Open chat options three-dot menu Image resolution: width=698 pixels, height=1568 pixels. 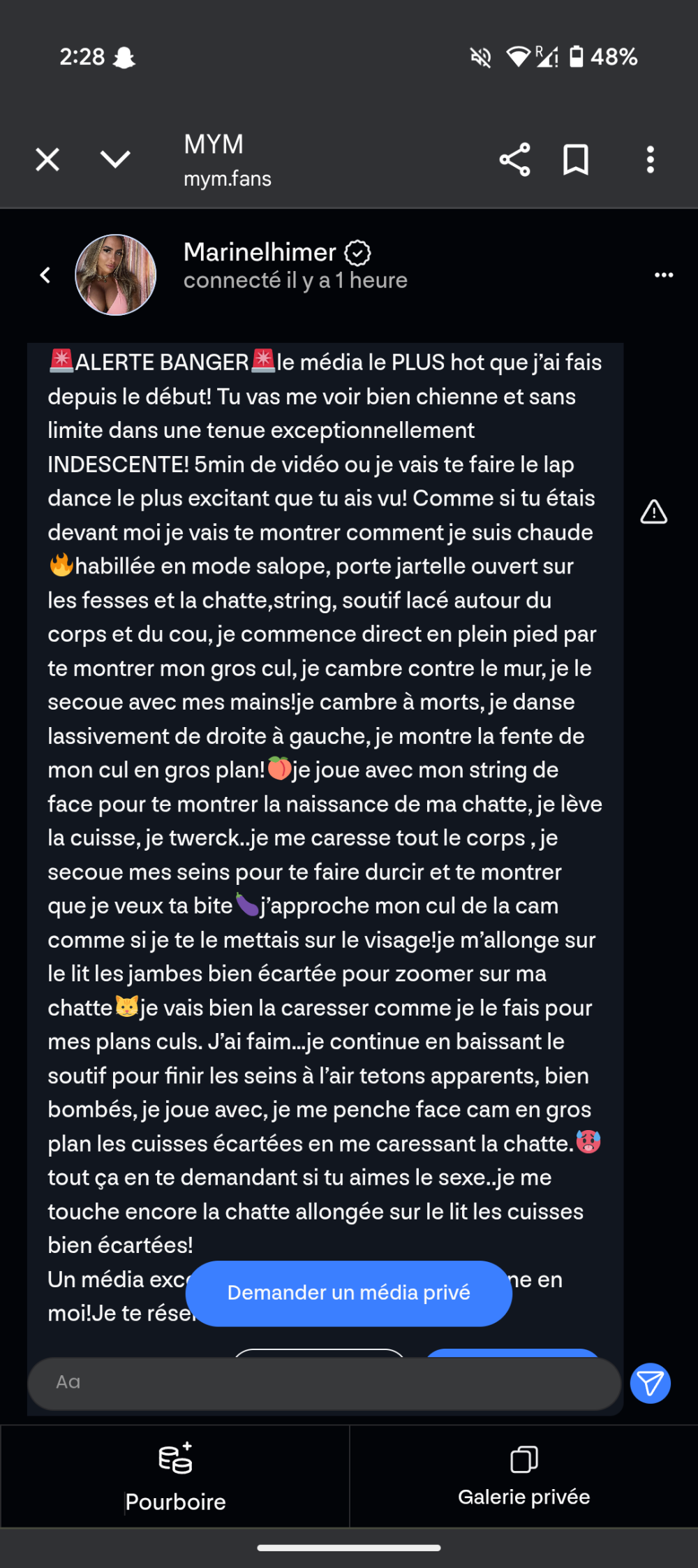pos(663,275)
